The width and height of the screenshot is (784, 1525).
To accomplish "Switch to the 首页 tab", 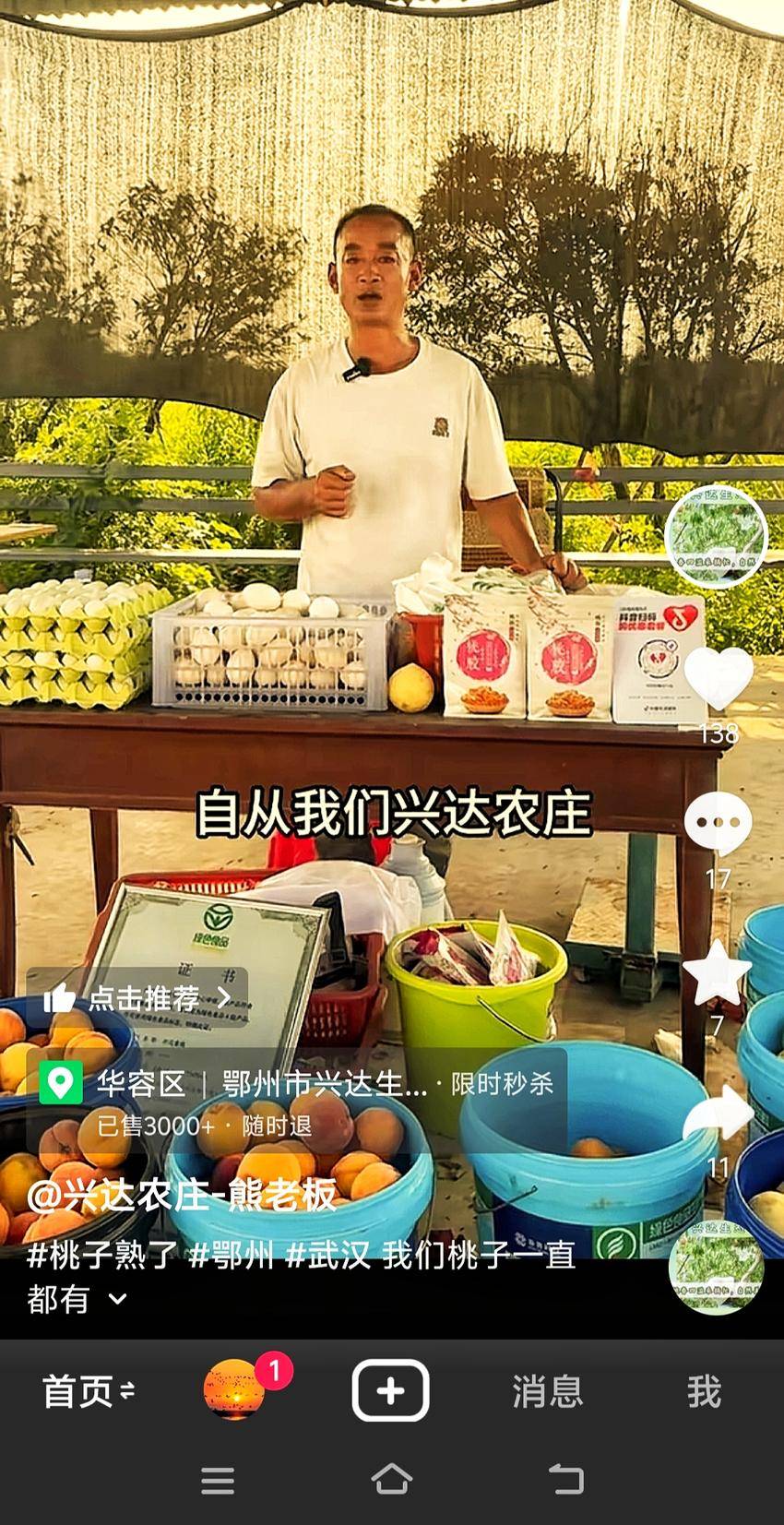I will point(88,1390).
